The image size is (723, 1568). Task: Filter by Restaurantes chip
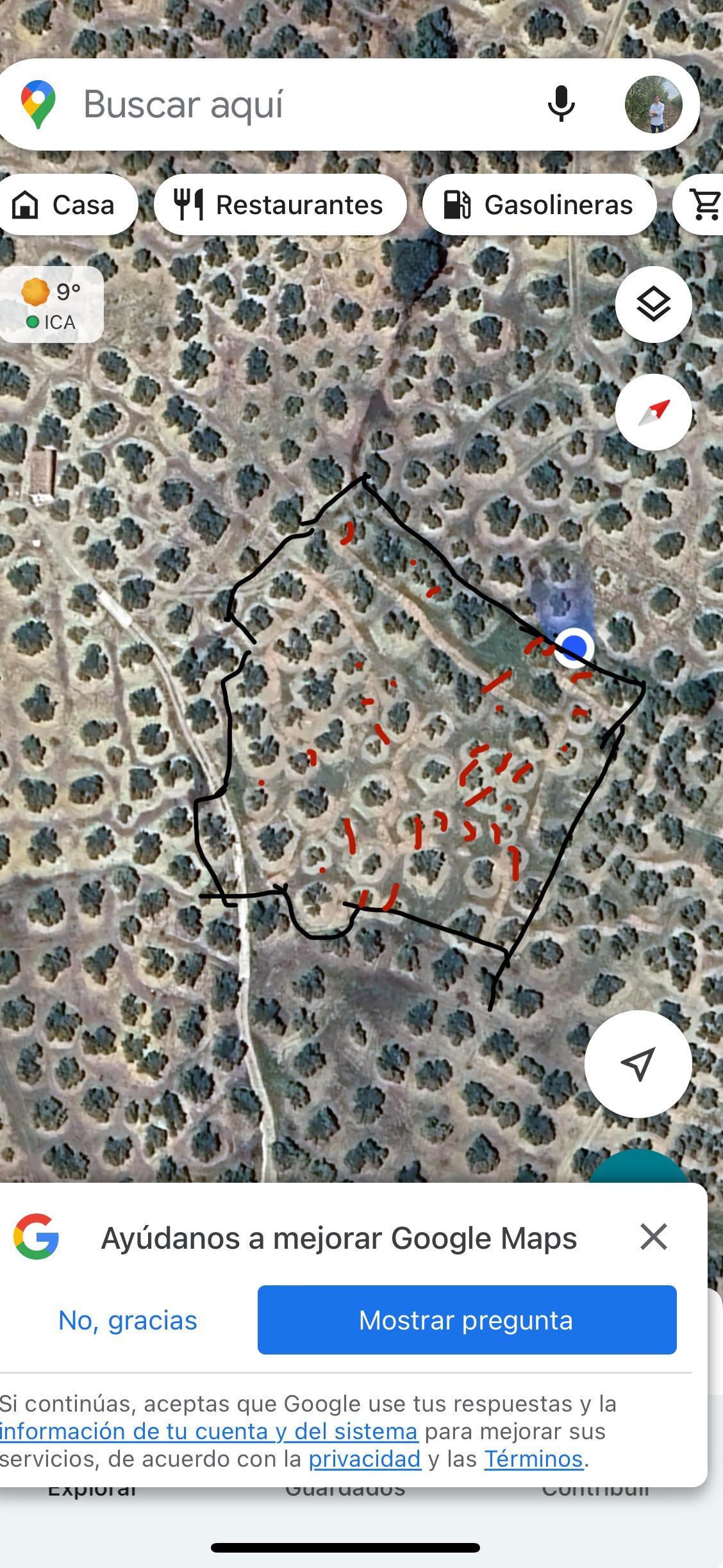click(280, 205)
